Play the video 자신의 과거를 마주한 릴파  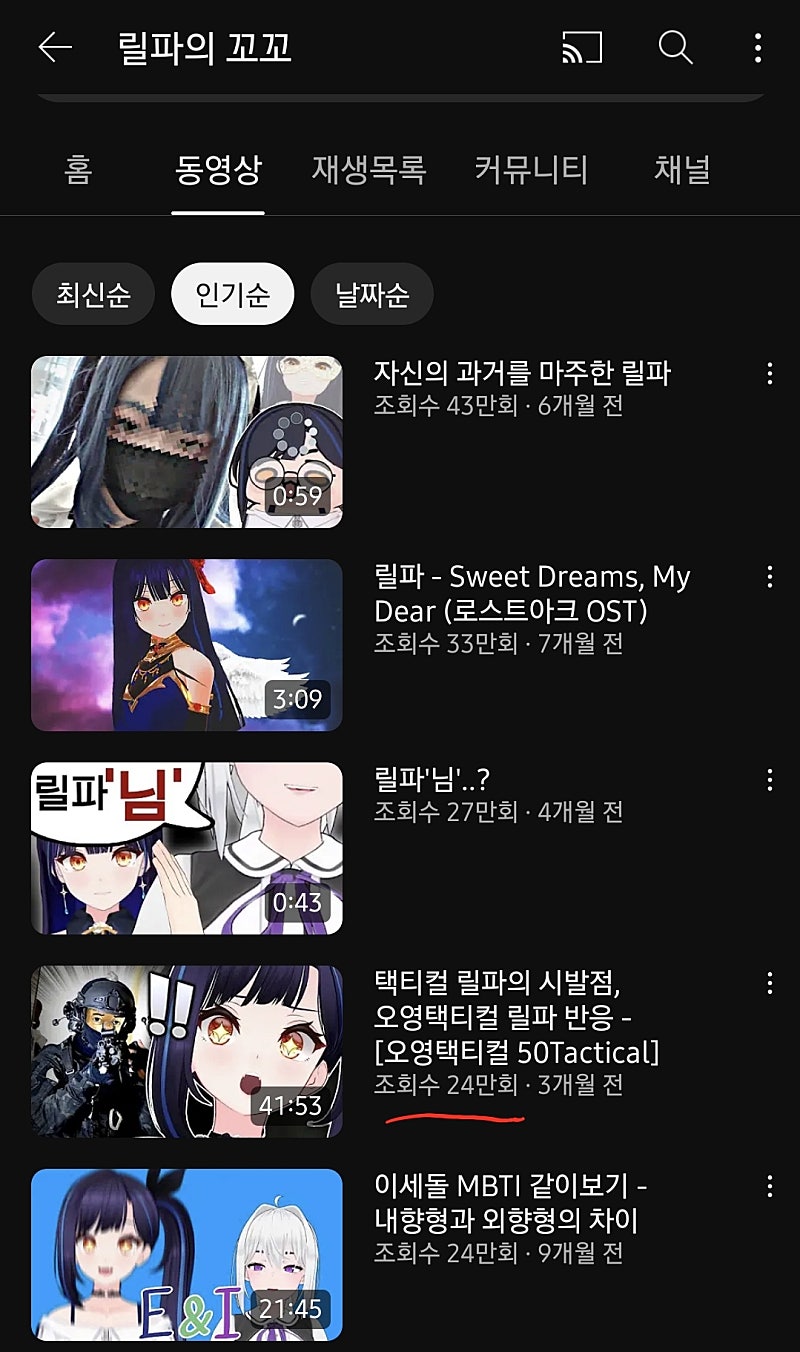coord(187,442)
